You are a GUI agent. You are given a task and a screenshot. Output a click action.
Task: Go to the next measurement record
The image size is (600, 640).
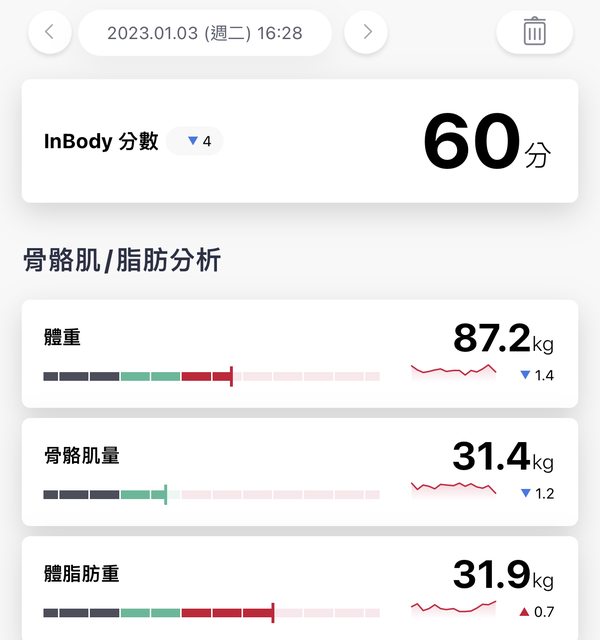tap(366, 32)
